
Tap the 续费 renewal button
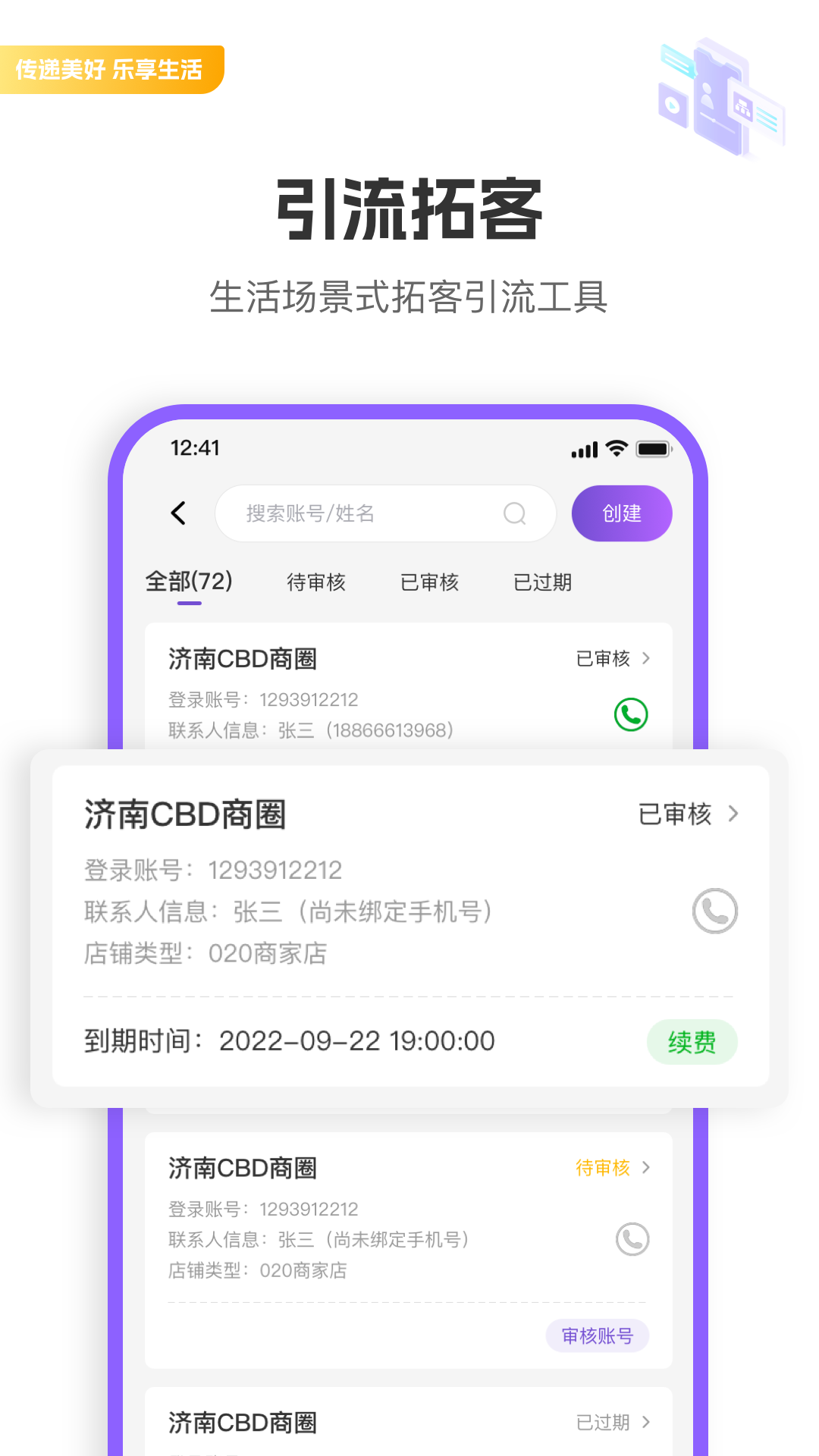692,1042
